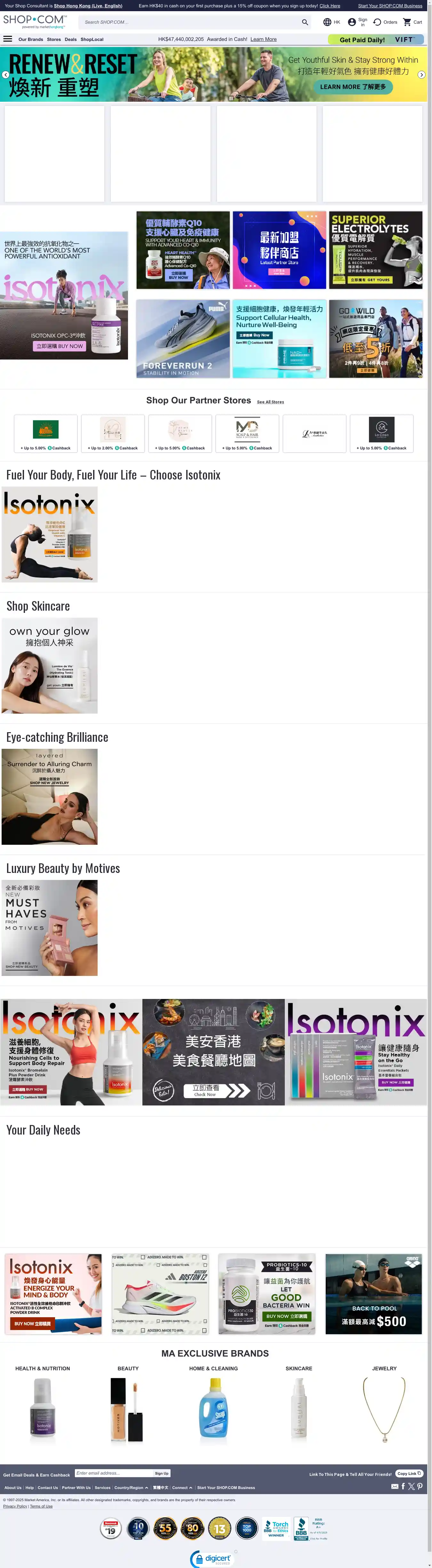Screen dimensions: 432x1568
Task: Go to Our Brands
Action: (x=30, y=40)
